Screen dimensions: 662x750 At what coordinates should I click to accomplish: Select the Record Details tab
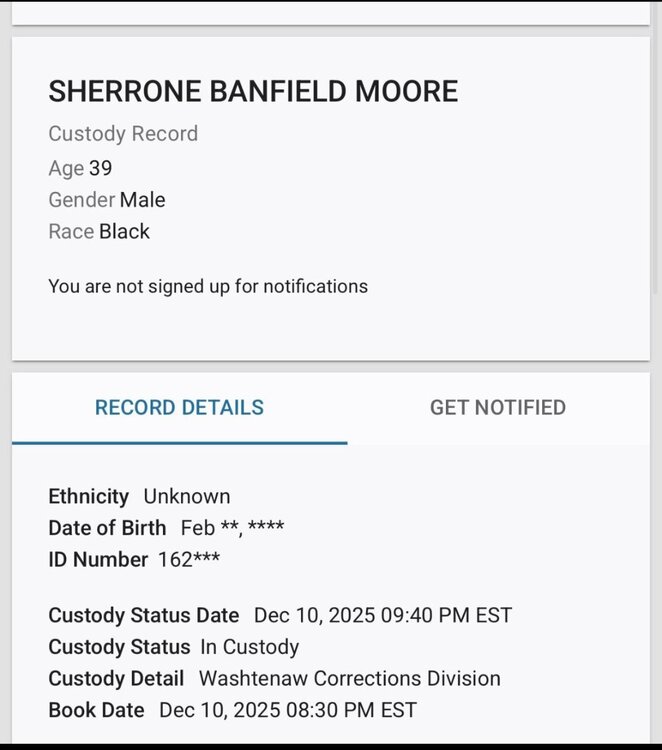(180, 408)
